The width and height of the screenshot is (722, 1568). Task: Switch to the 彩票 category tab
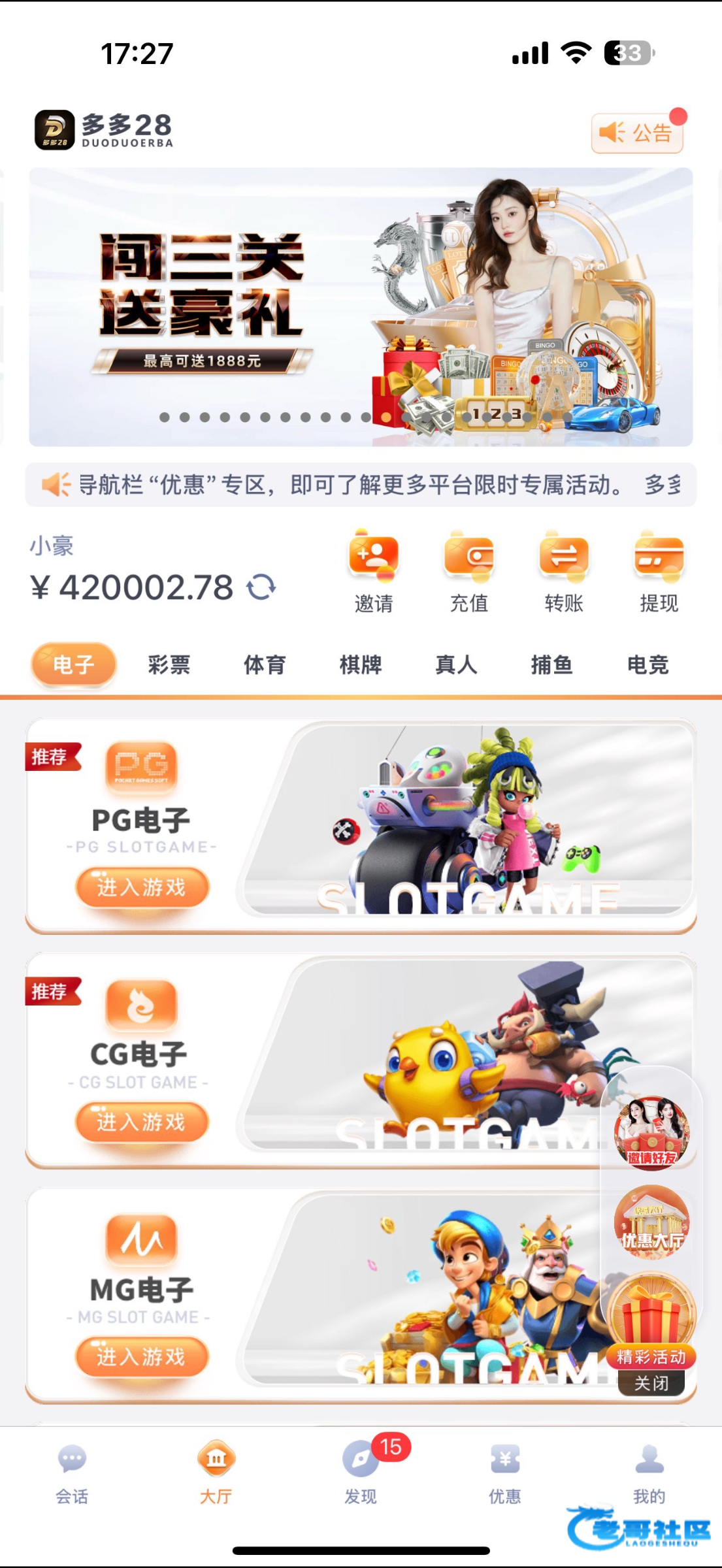point(169,664)
